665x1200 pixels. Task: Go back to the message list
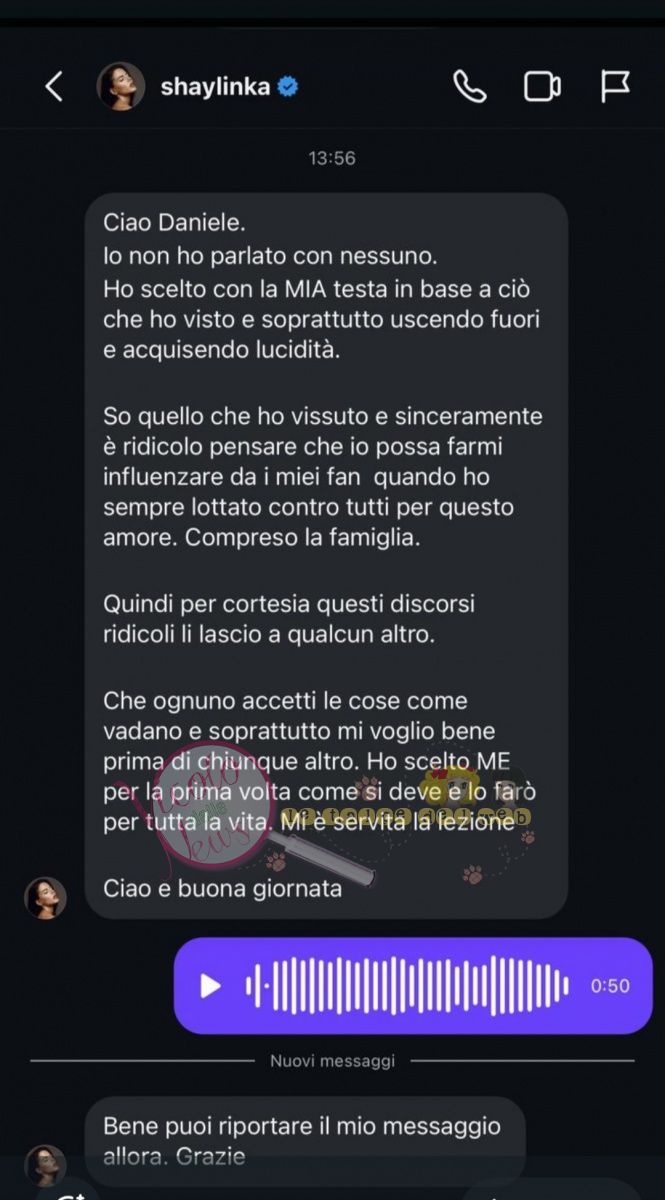54,87
